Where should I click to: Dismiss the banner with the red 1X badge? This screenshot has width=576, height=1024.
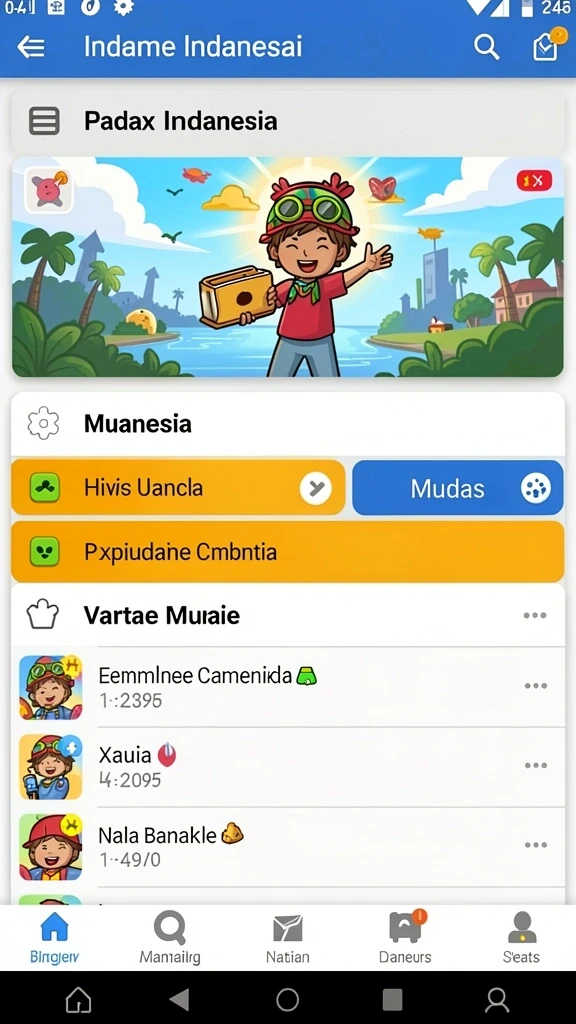coord(534,181)
